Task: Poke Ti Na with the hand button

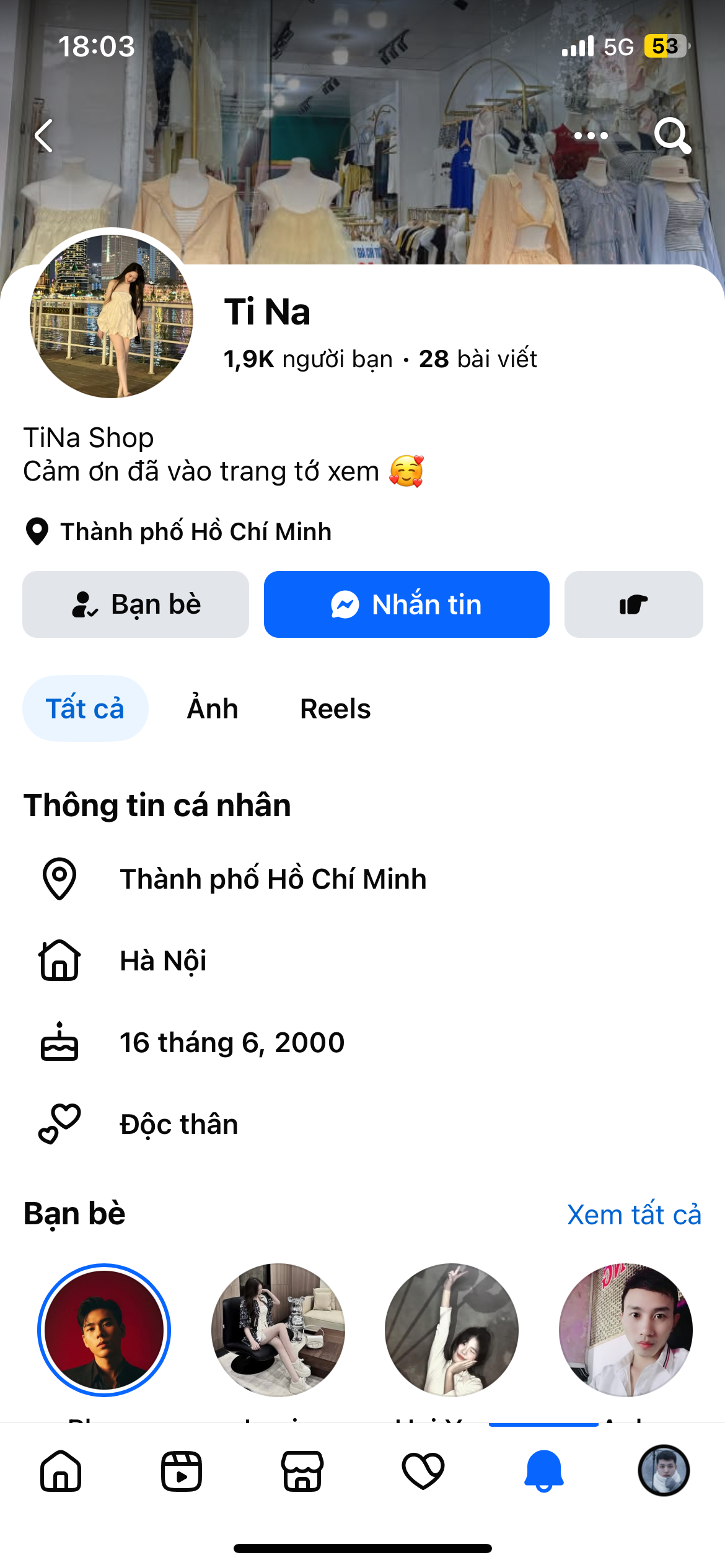Action: pos(633,604)
